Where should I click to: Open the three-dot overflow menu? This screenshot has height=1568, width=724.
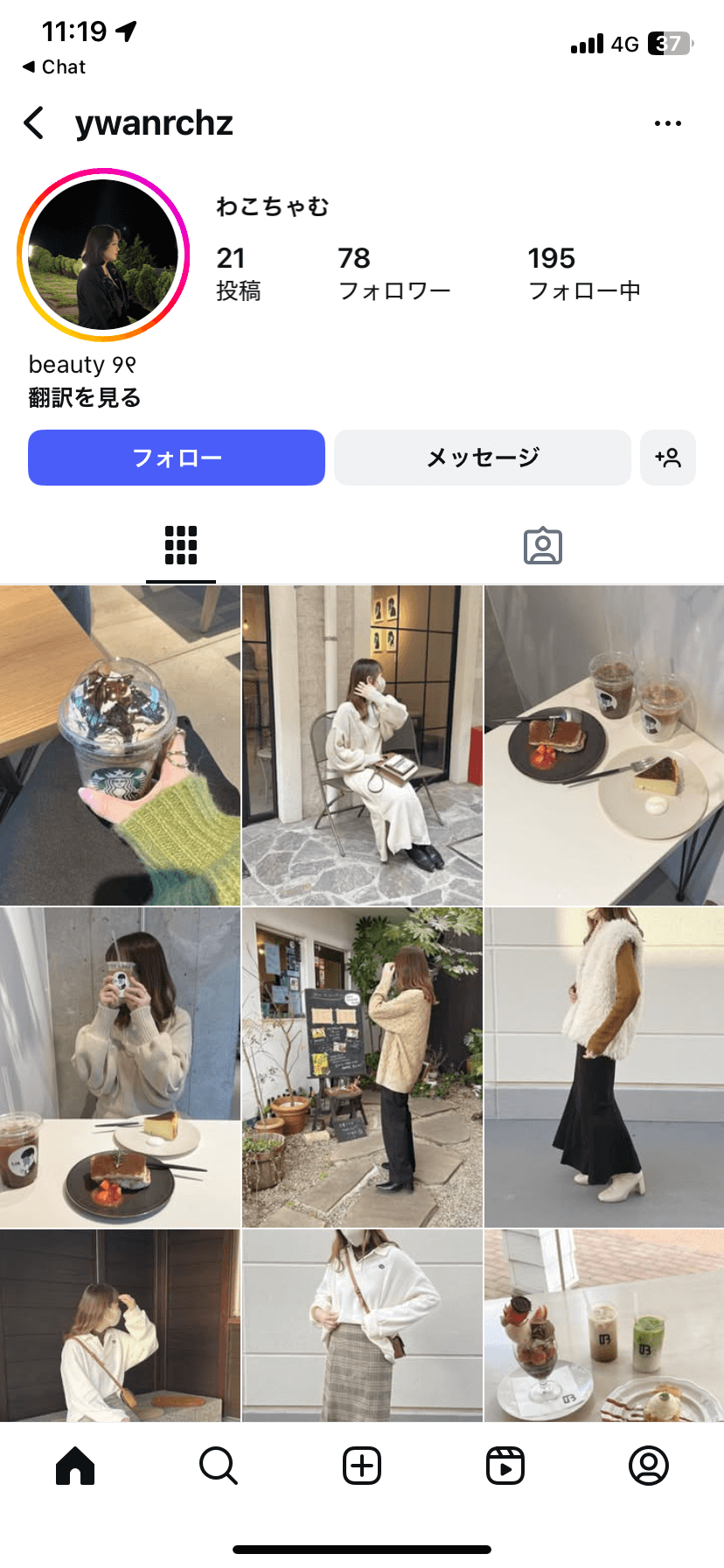pos(667,123)
